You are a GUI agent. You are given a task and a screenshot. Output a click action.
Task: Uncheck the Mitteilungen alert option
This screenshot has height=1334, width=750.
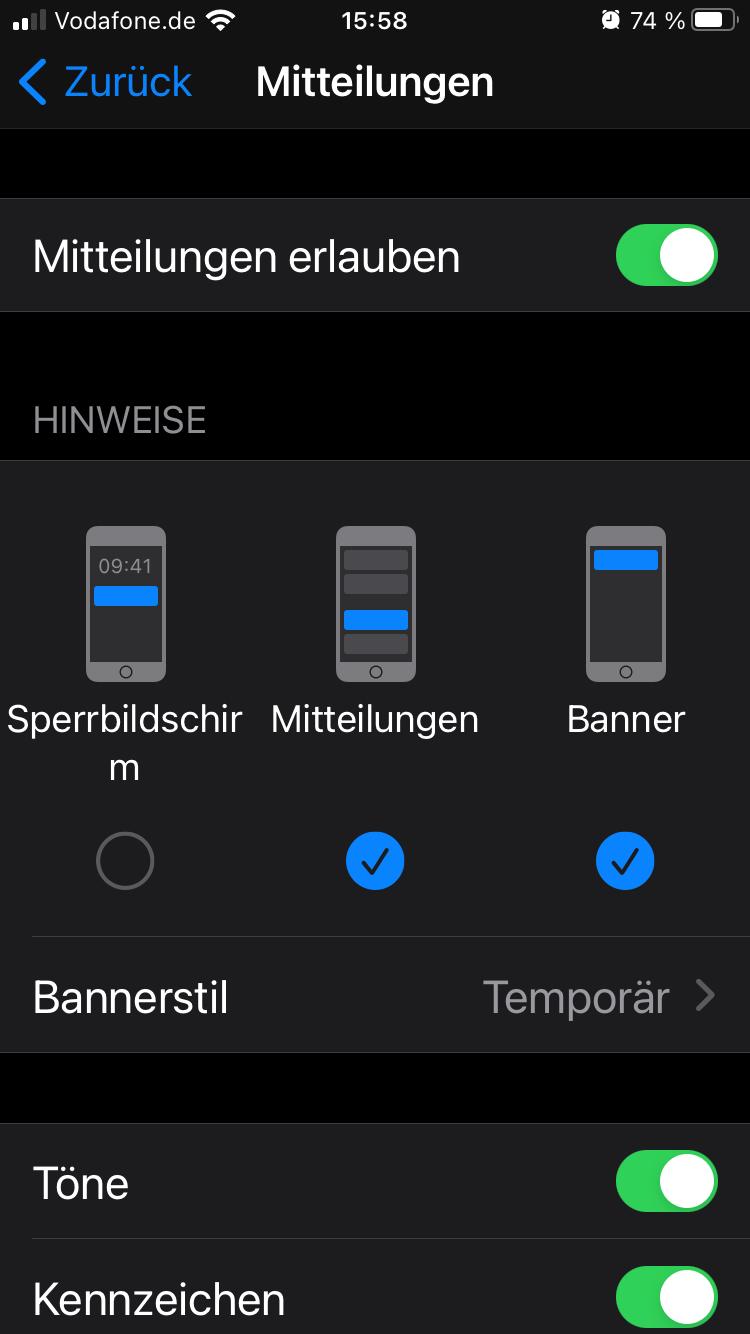click(375, 861)
